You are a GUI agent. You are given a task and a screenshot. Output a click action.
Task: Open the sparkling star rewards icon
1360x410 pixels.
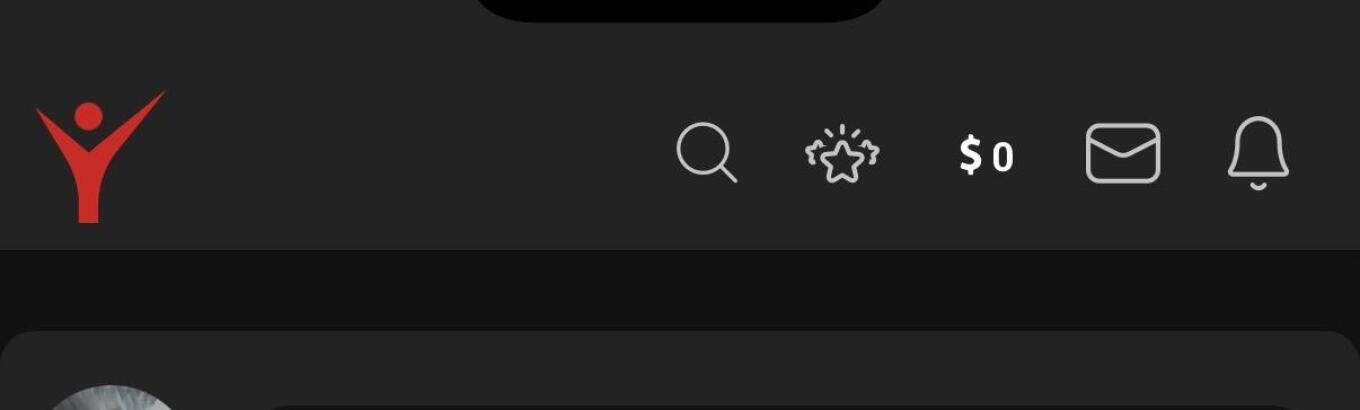[842, 155]
